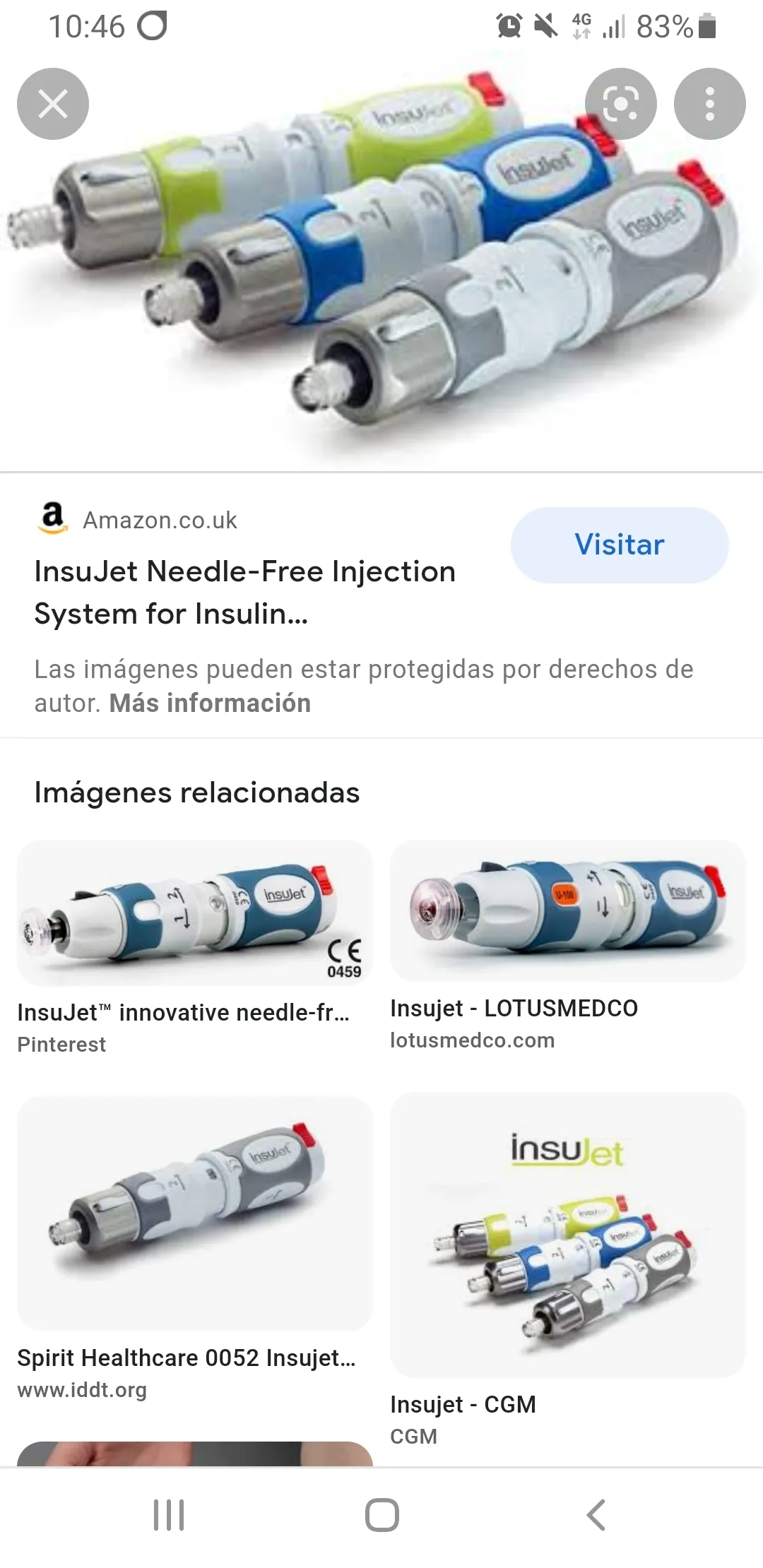
Task: Close the image viewer with the X
Action: [x=53, y=103]
